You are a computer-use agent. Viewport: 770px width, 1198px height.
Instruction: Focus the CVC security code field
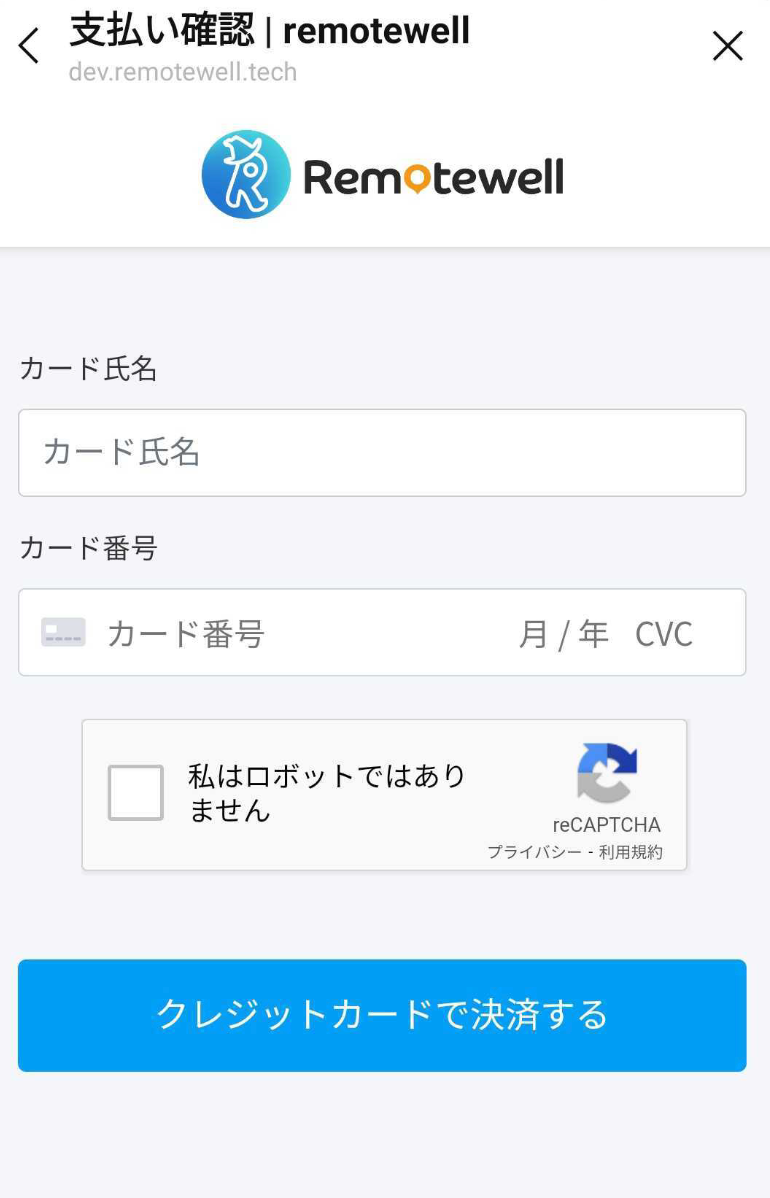tap(664, 634)
